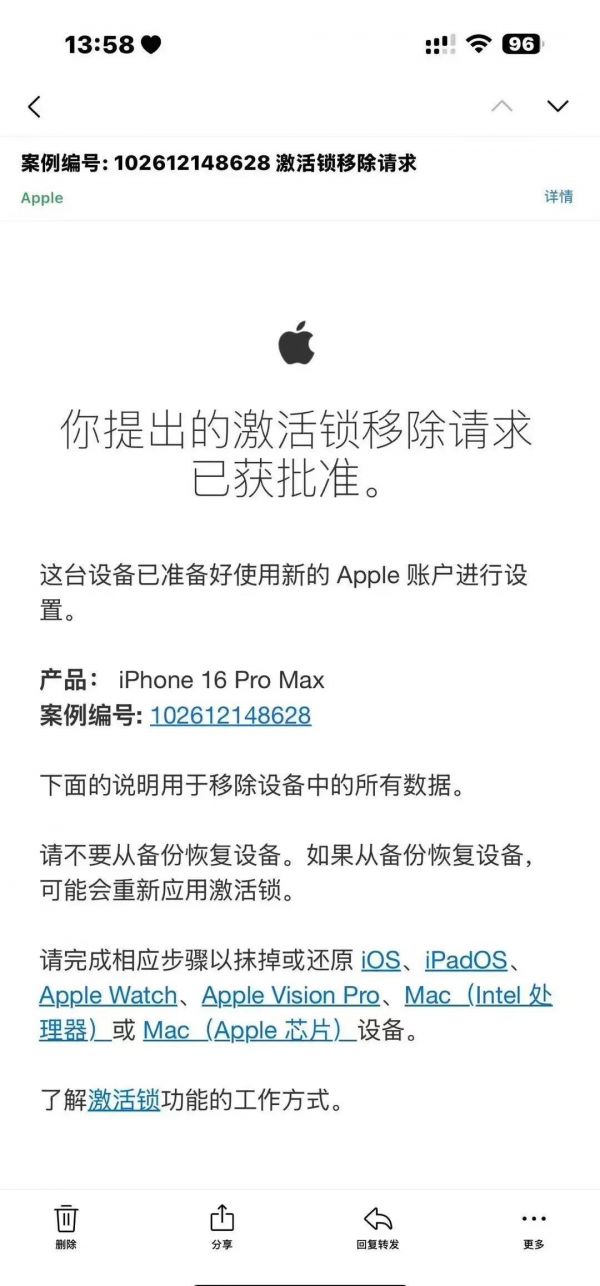Open the Mac（Intel 处理器）link
The image size is (600, 1286).
click(x=296, y=1012)
